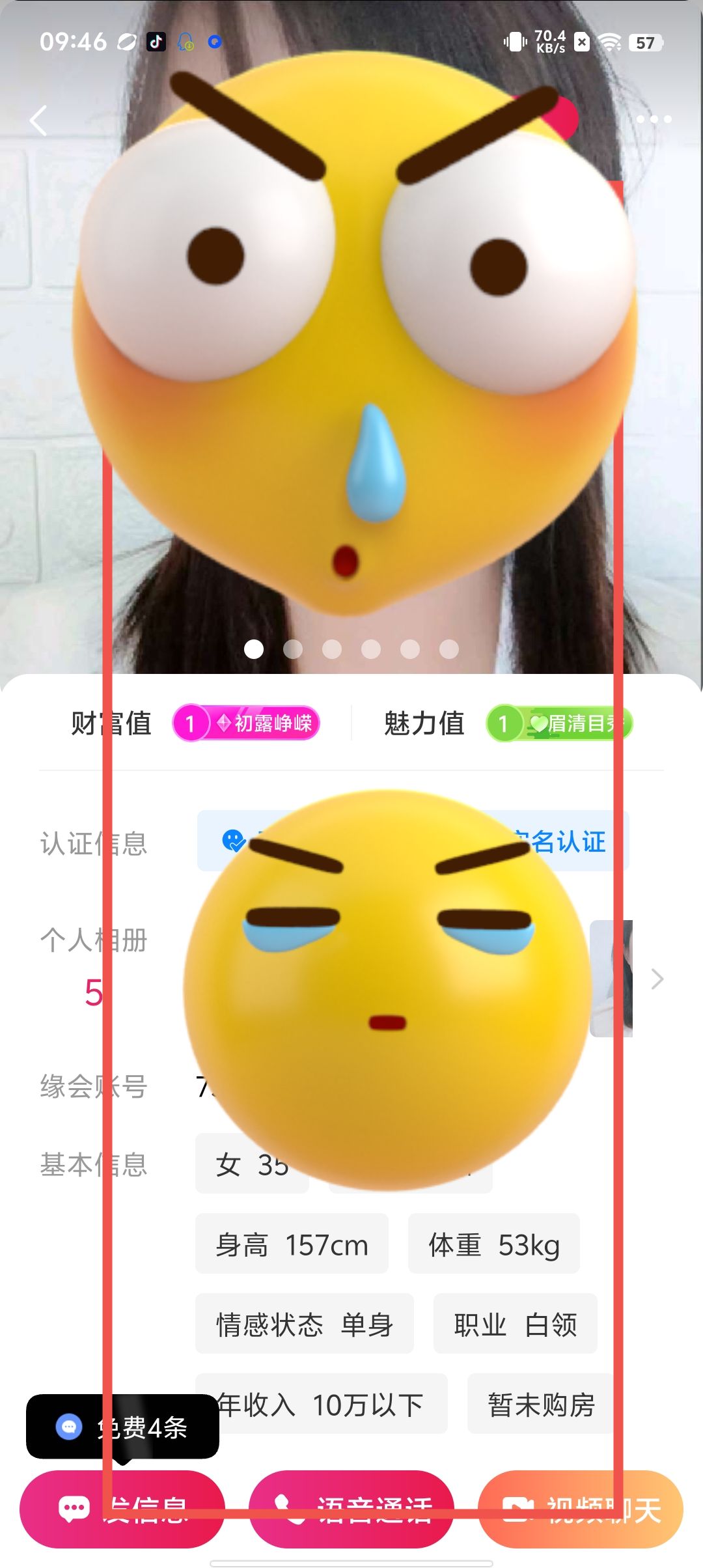Open the 个人相册 album arrow

coord(657,979)
